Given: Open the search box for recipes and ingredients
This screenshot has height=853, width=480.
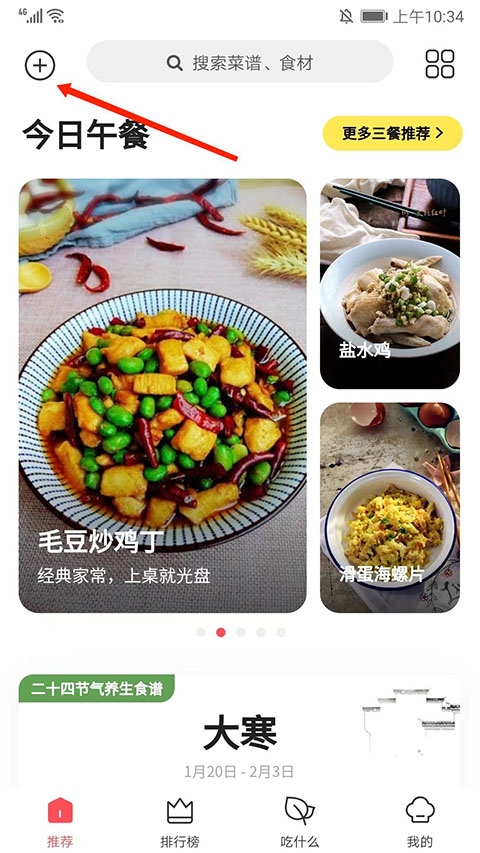Looking at the screenshot, I should point(240,62).
